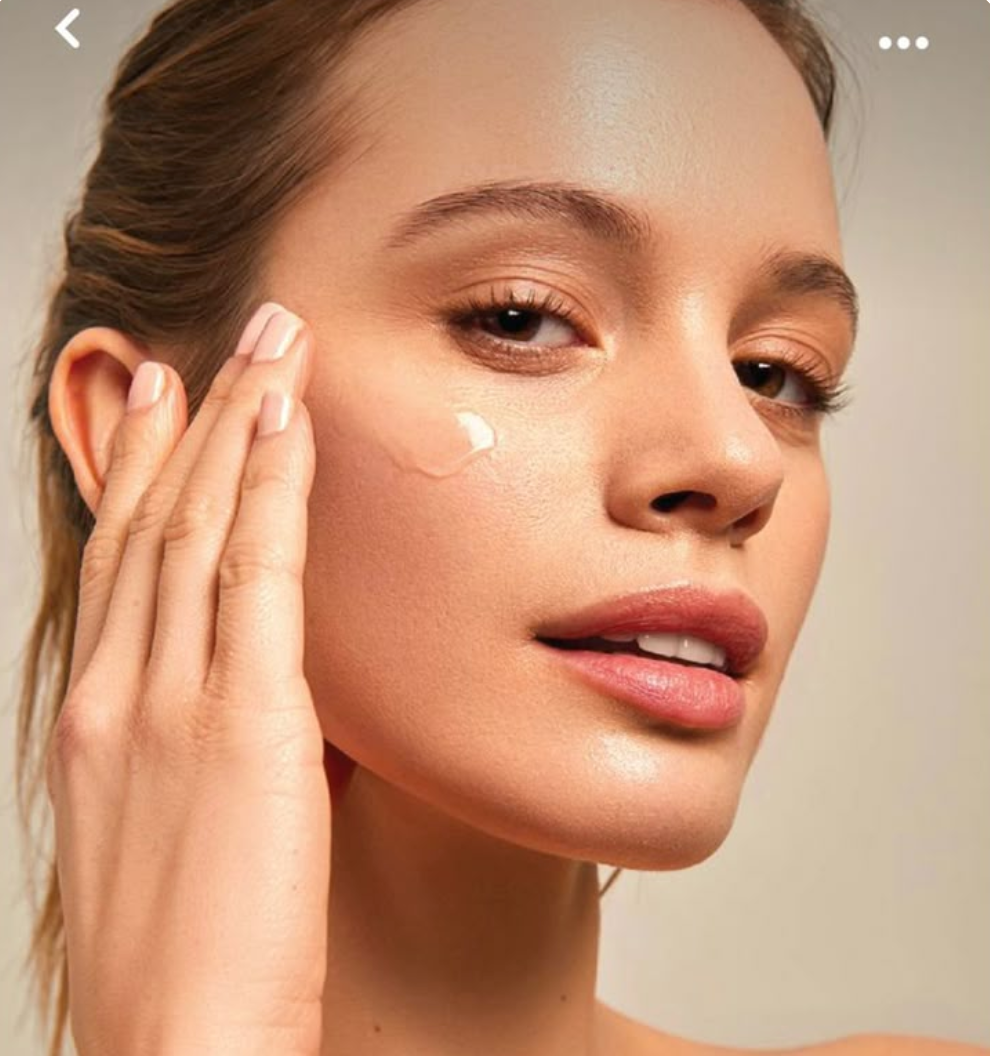The image size is (990, 1056).
Task: Go back using the top arrow
Action: (67, 29)
